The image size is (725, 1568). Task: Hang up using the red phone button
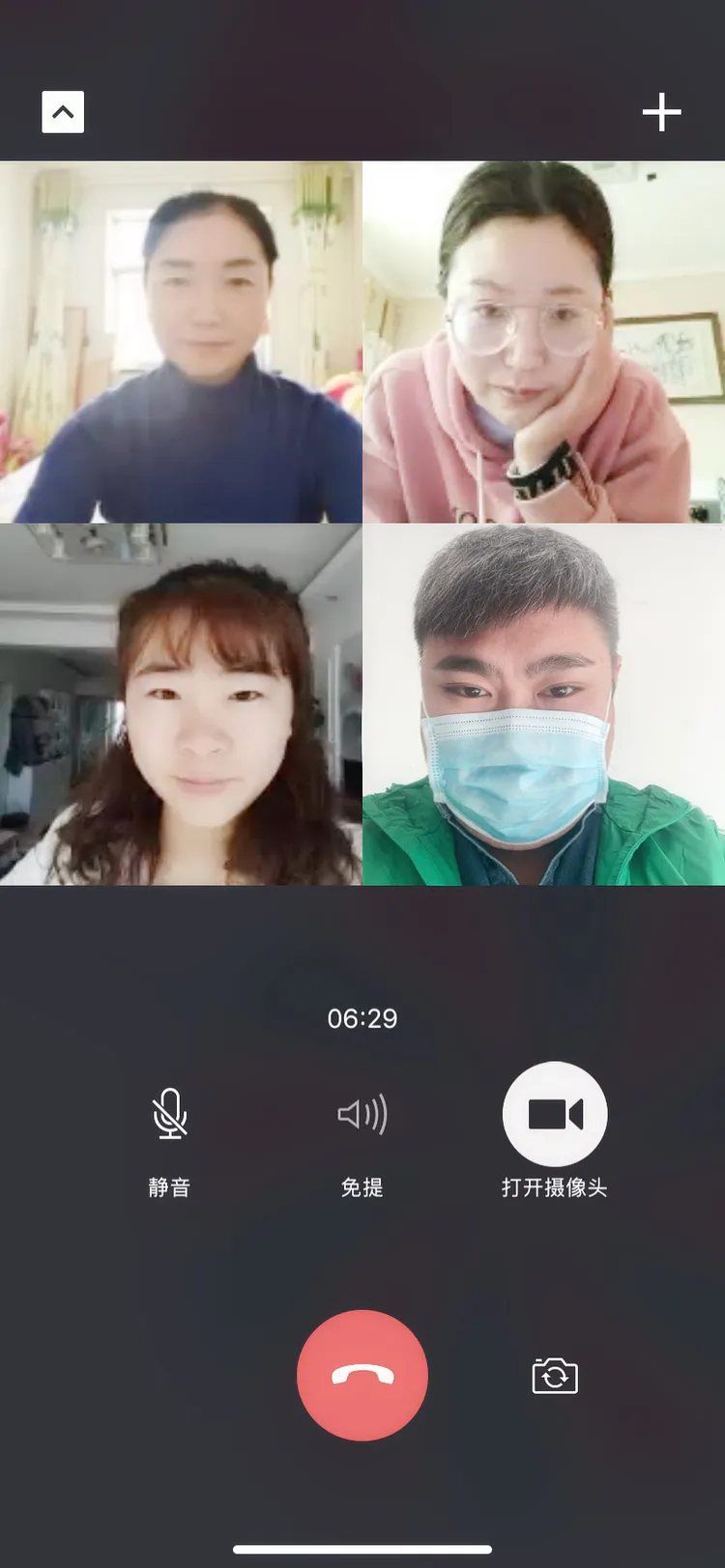[x=362, y=1377]
